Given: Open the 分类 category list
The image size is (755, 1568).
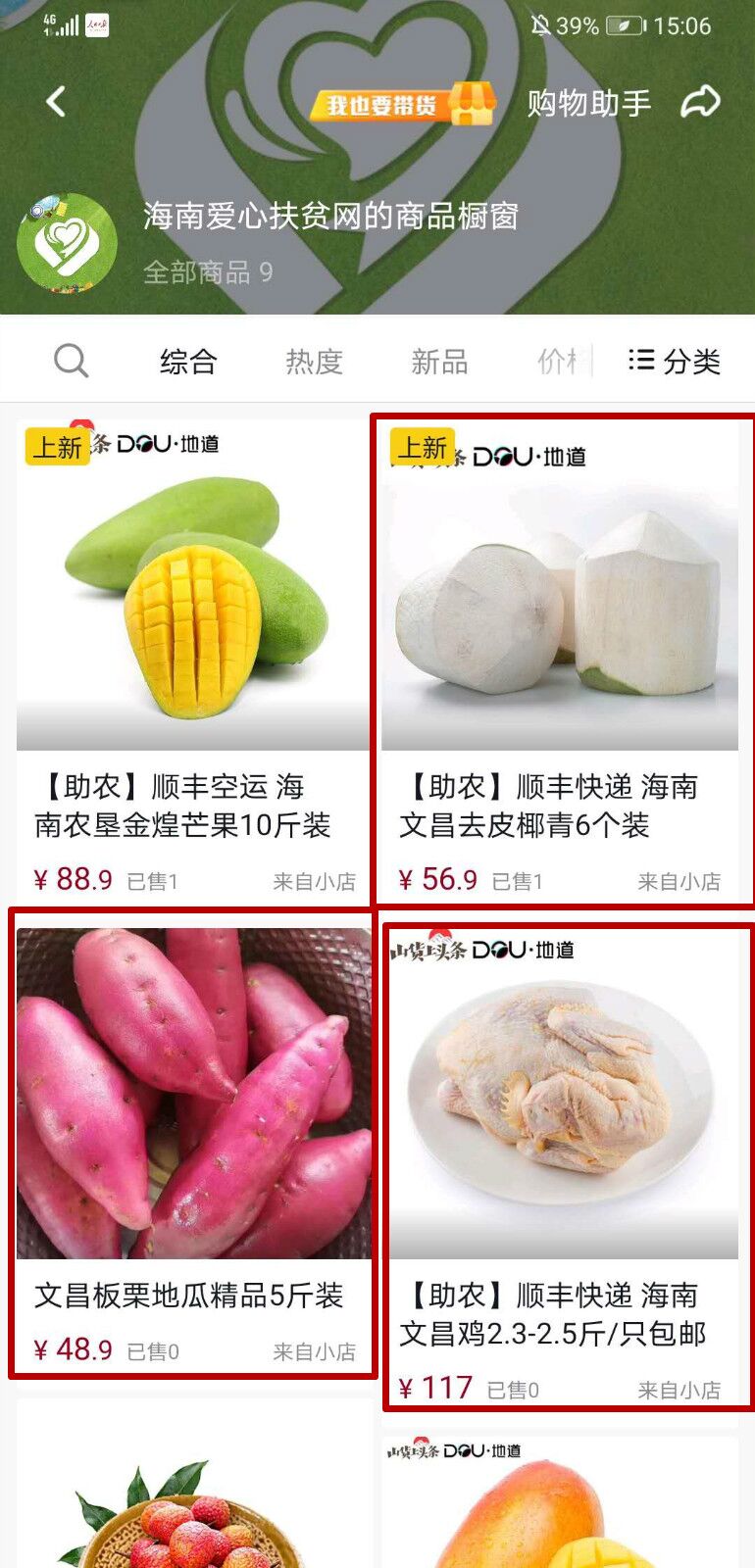Looking at the screenshot, I should click(675, 361).
